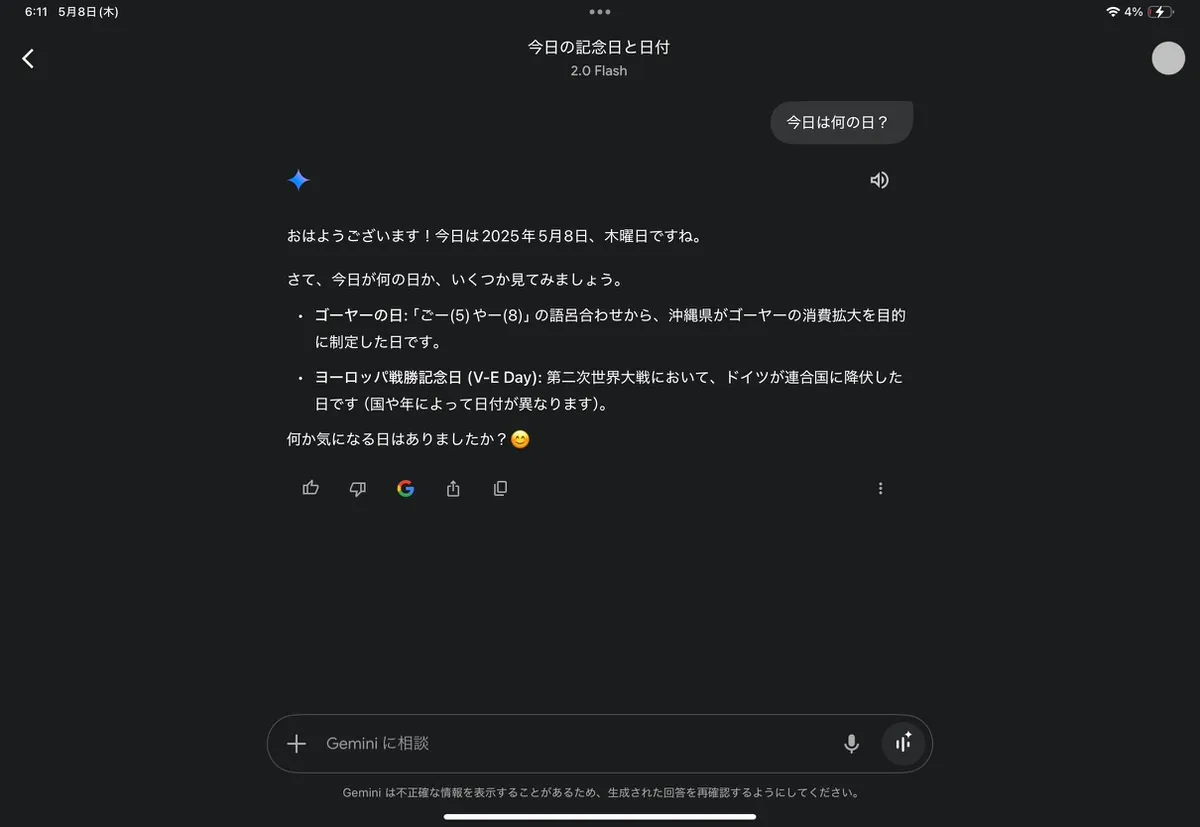Copy the response text

(x=501, y=488)
